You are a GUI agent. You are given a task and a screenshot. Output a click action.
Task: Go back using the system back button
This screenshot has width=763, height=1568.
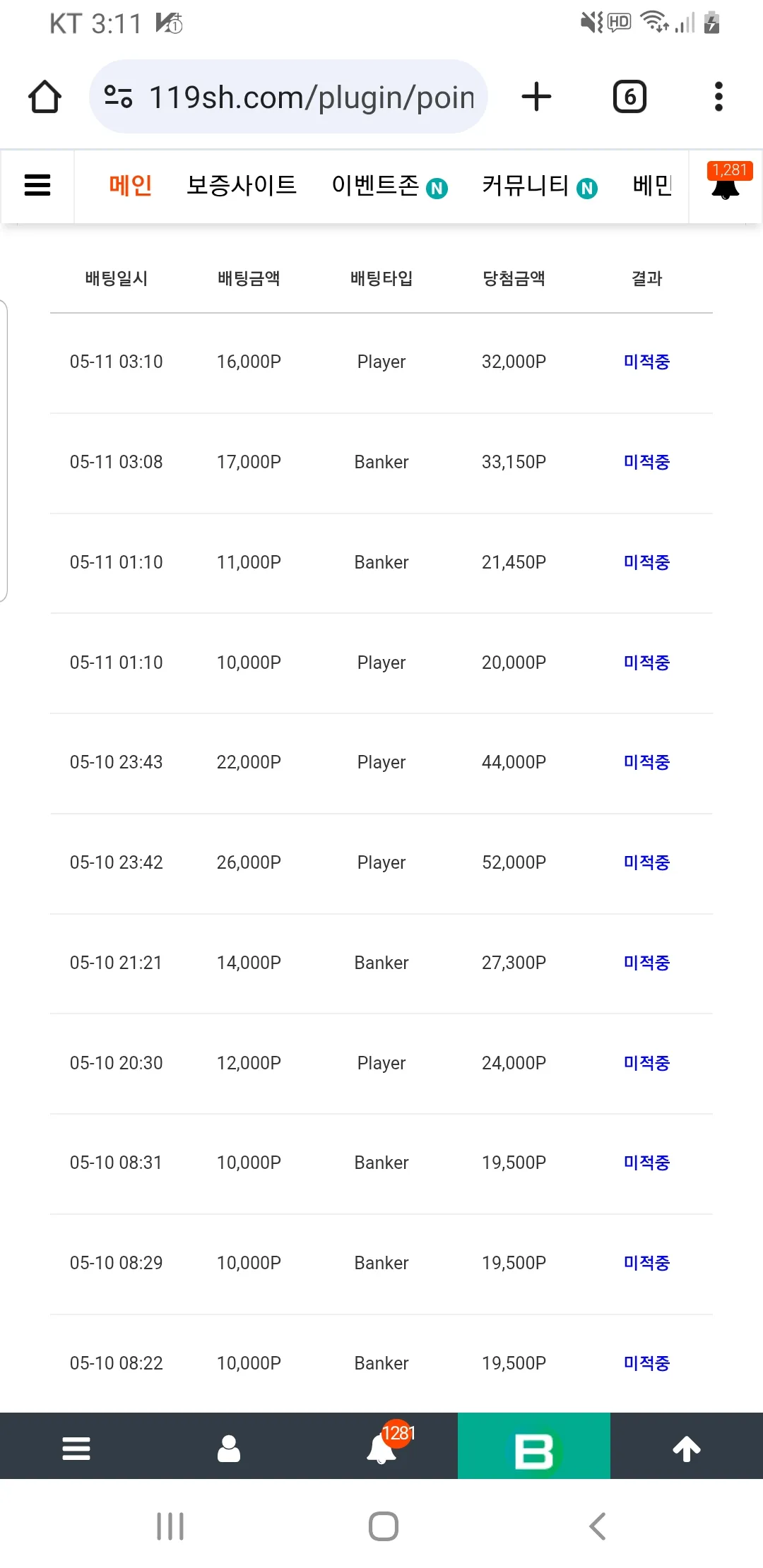[598, 1526]
